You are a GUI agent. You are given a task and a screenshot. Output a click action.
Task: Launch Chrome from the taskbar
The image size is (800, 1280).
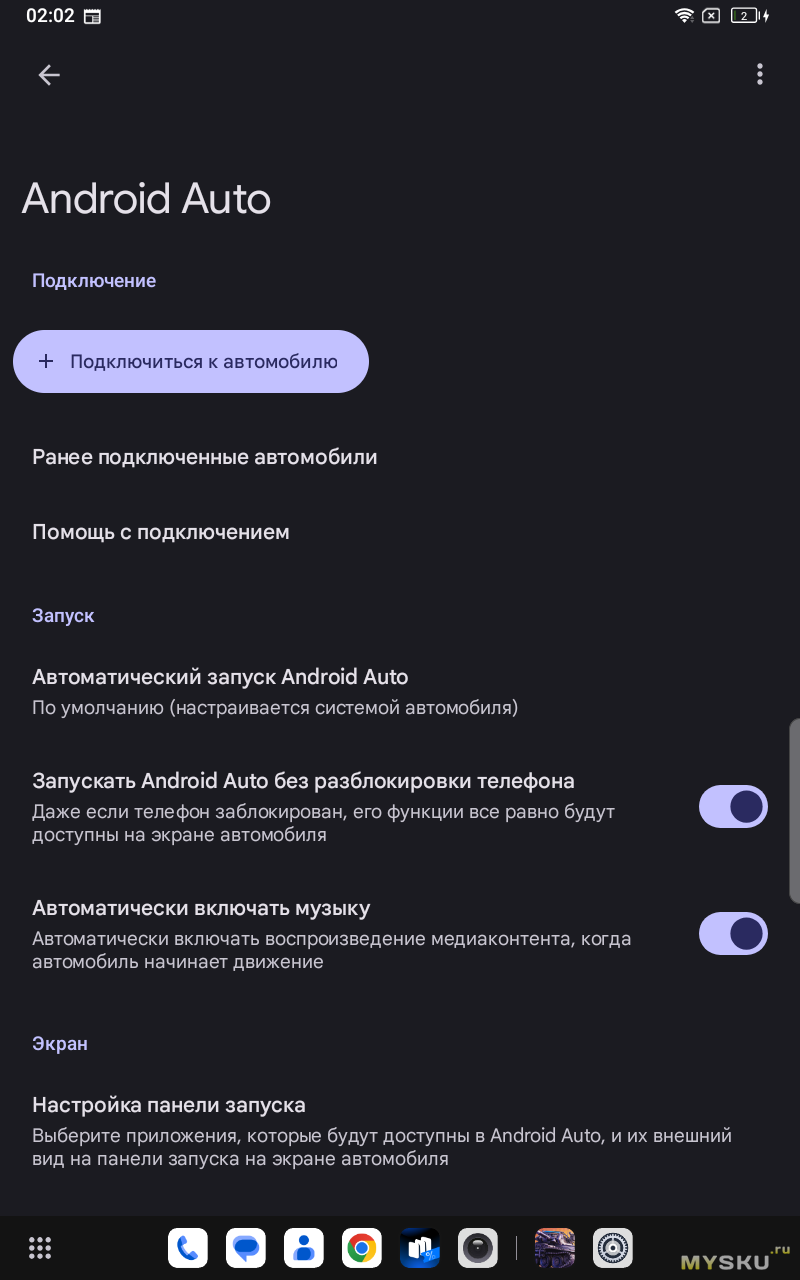(362, 1247)
